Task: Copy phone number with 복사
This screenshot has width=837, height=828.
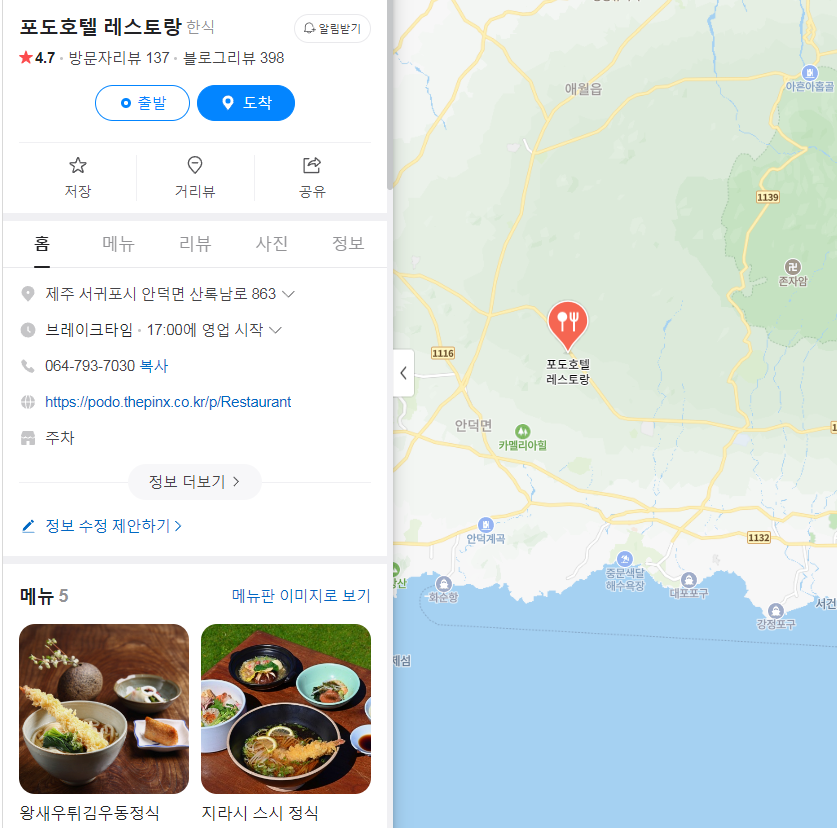Action: [x=154, y=366]
